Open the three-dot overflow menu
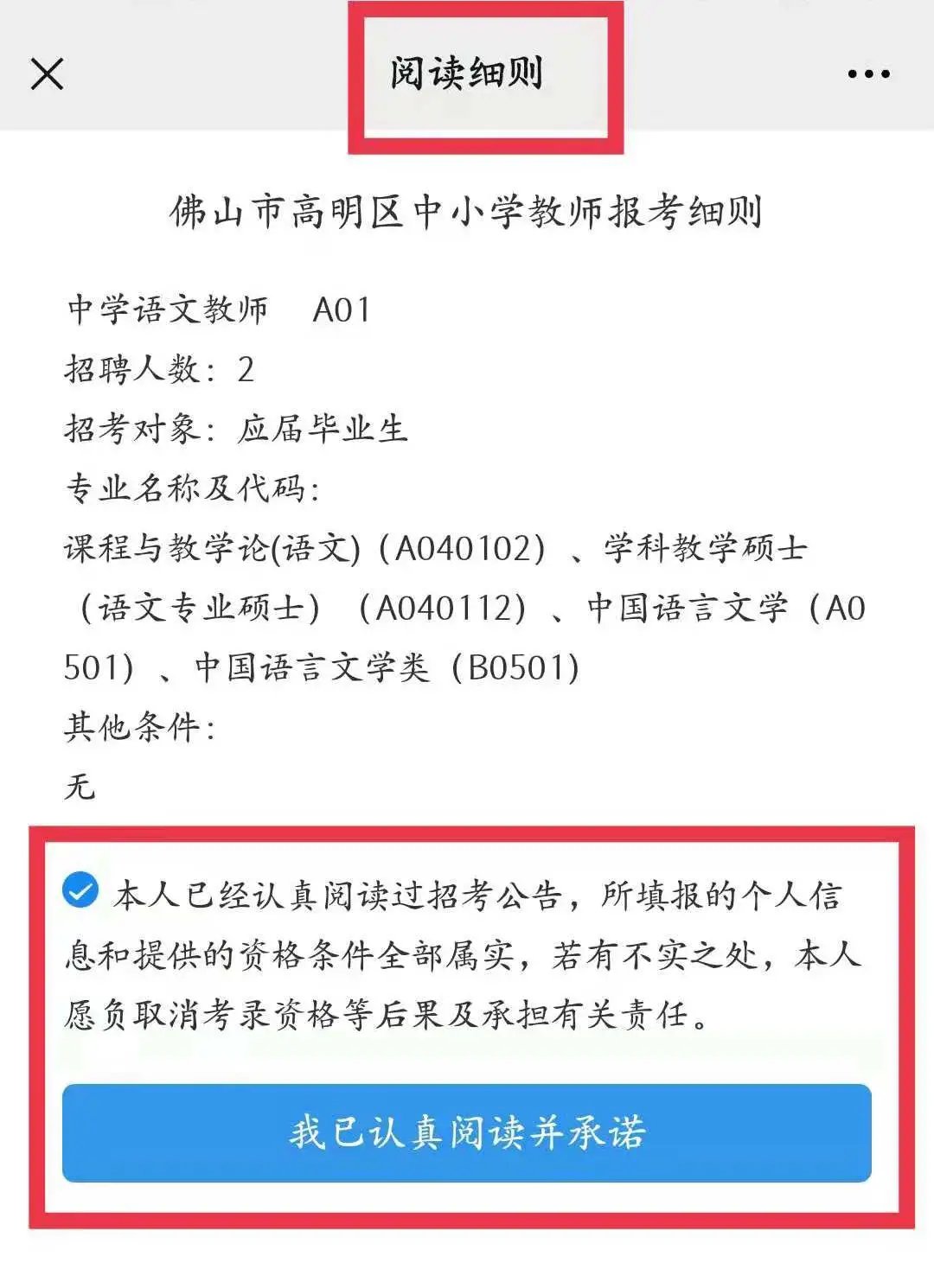The height and width of the screenshot is (1288, 934). pyautogui.click(x=868, y=74)
